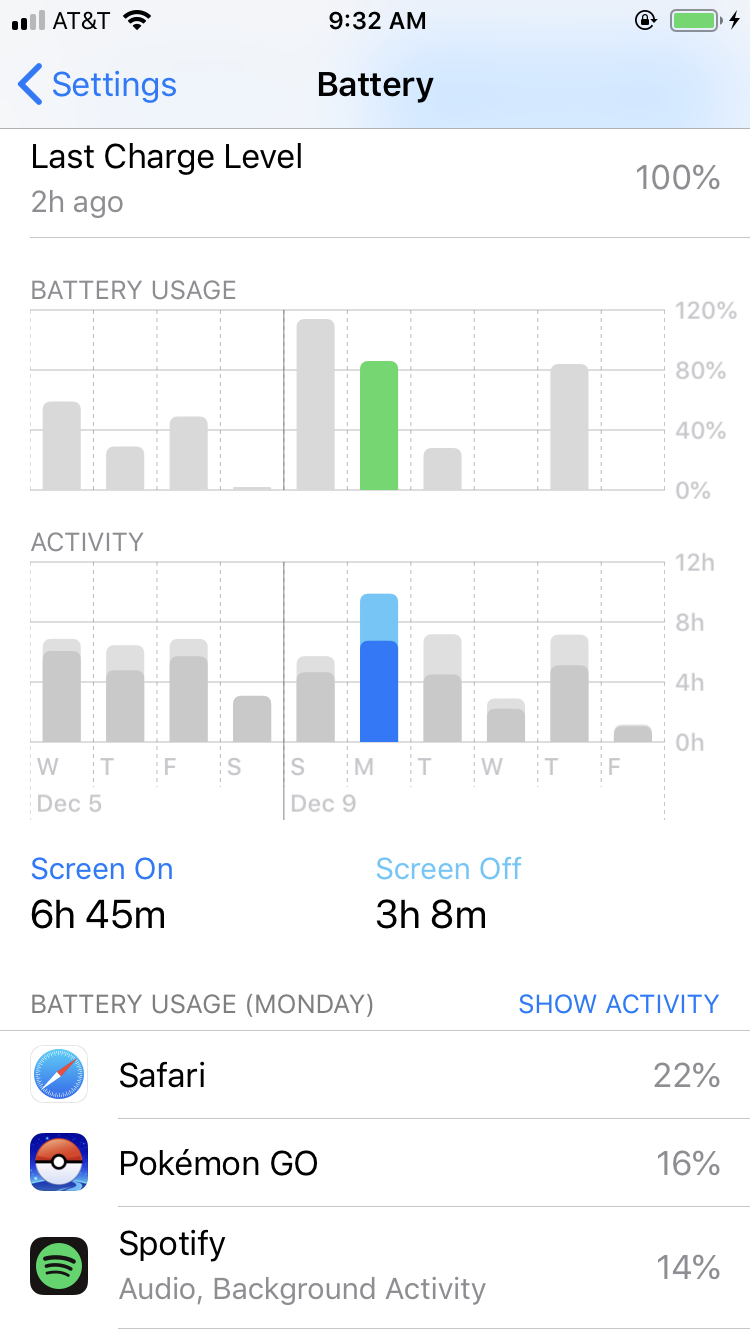Tap the Spotify usage row
This screenshot has width=750, height=1334.
375,1268
